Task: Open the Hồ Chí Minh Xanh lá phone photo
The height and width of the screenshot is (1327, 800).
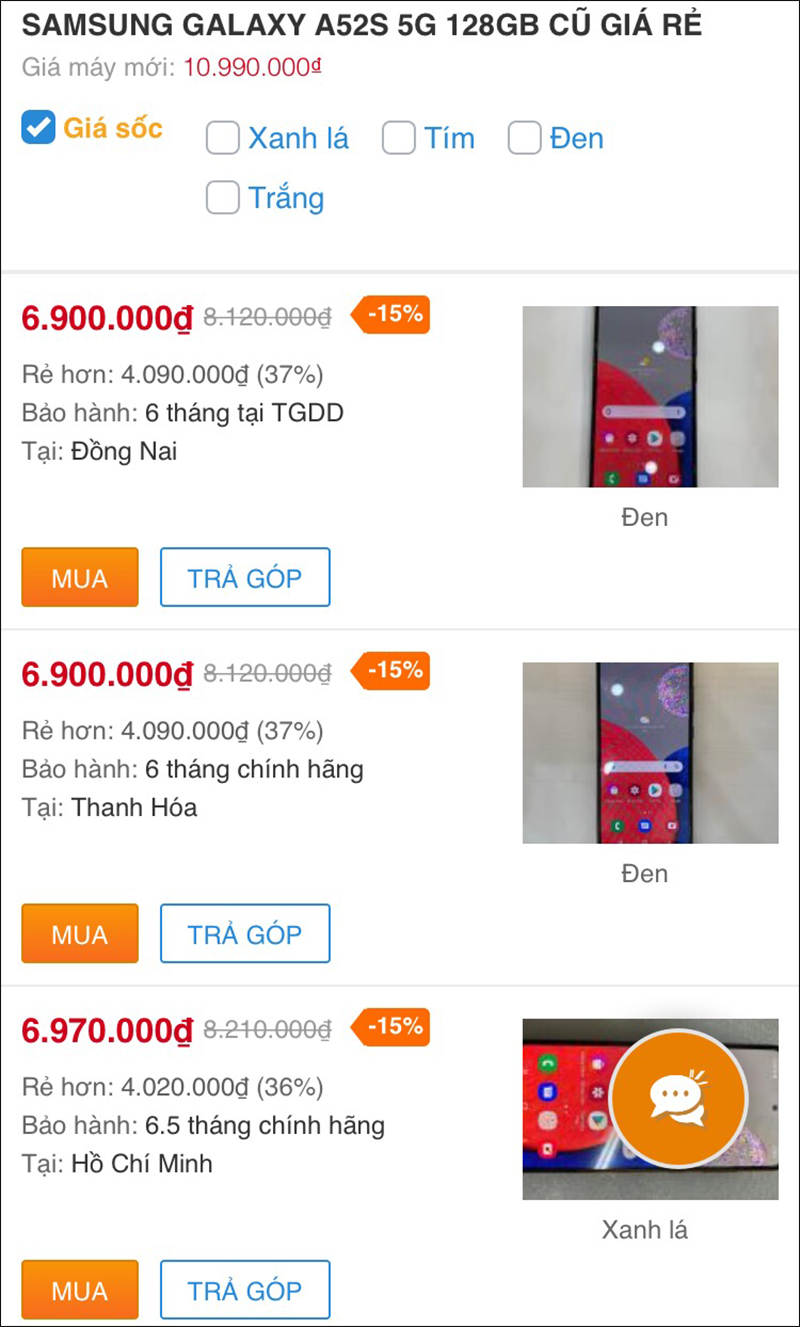Action: (565, 1110)
